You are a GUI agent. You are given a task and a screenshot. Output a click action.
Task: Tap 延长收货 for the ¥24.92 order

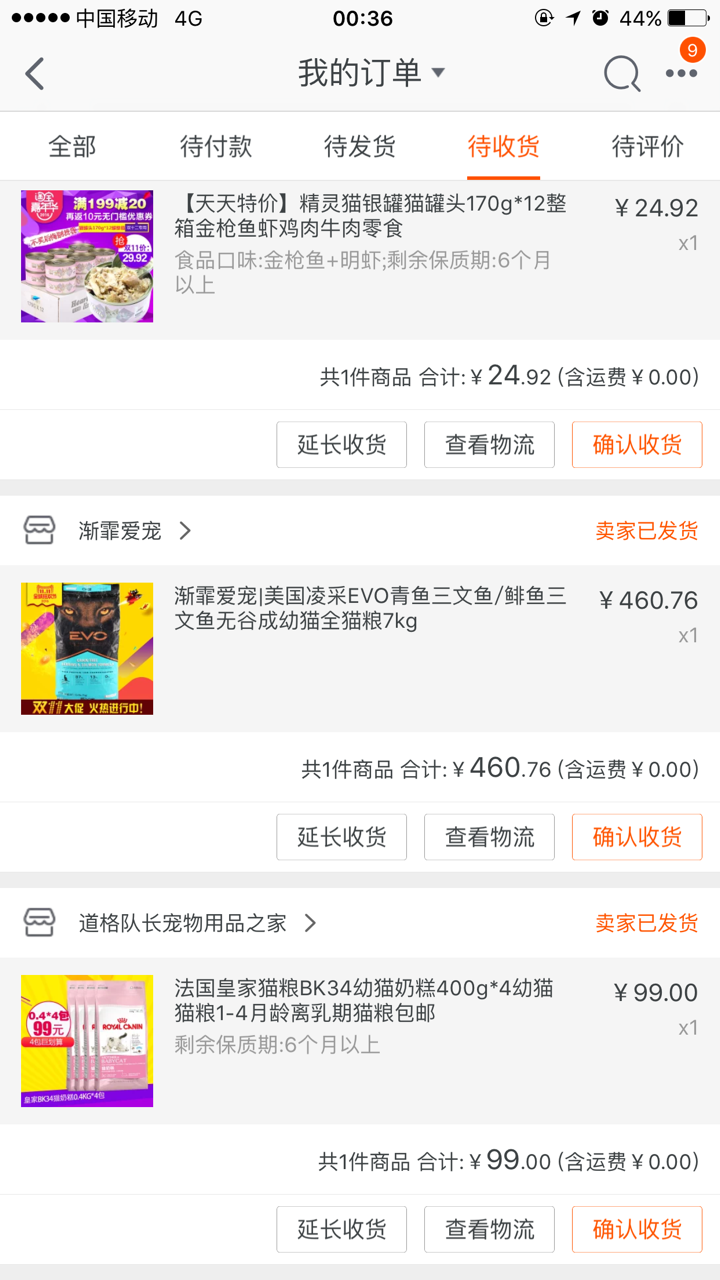(342, 445)
